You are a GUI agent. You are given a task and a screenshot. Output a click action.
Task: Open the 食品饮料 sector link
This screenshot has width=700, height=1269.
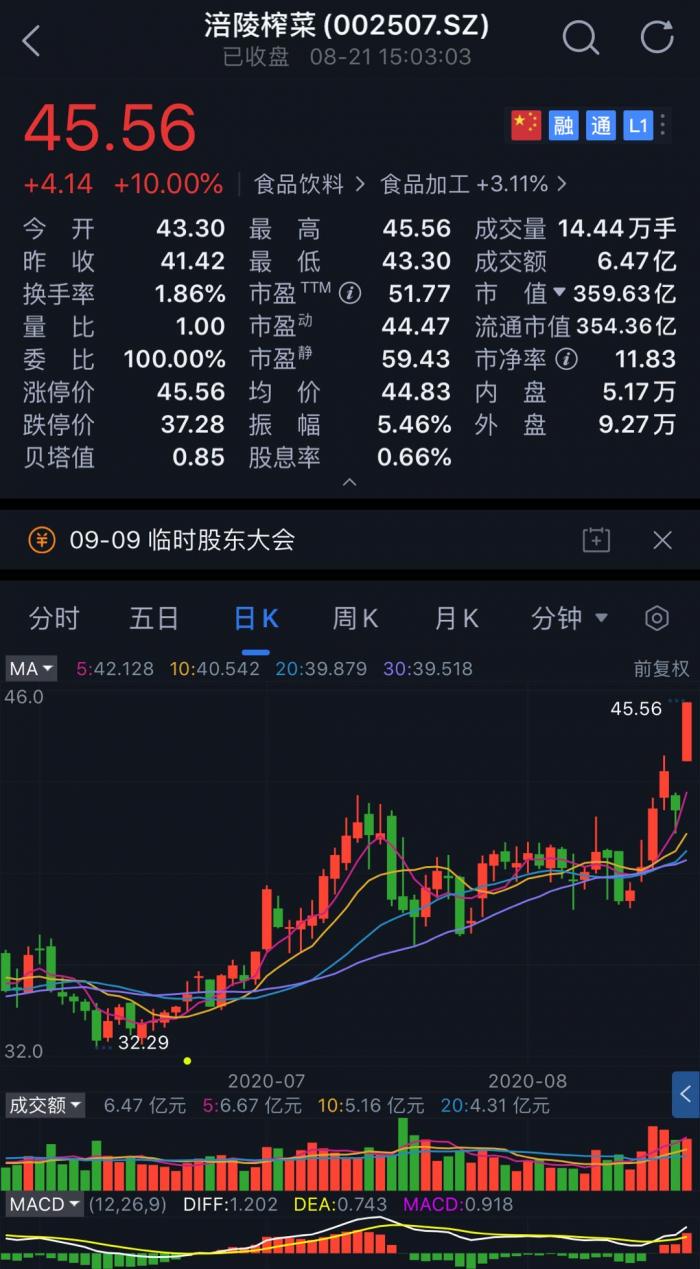click(x=298, y=184)
